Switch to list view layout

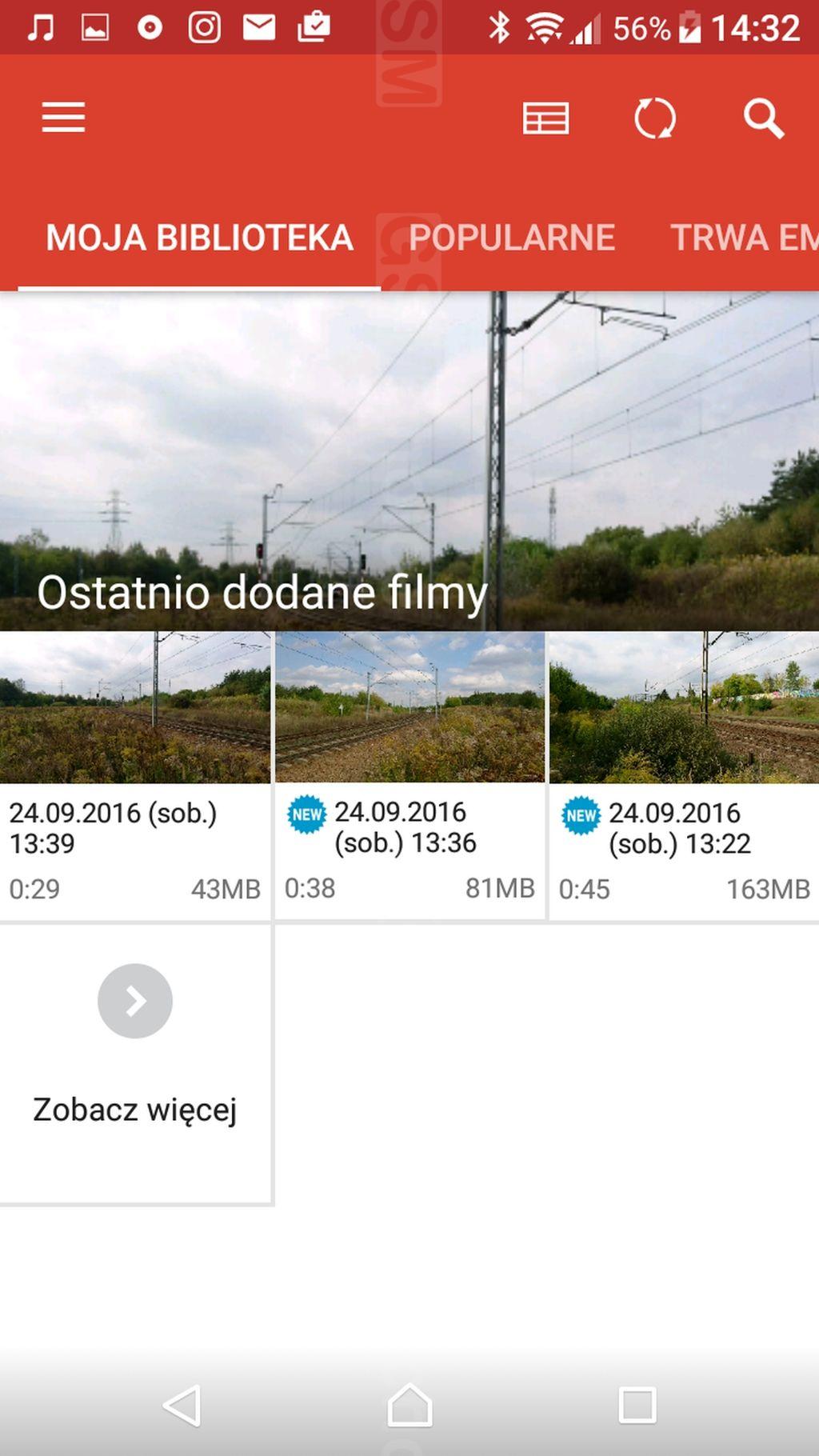pos(545,118)
